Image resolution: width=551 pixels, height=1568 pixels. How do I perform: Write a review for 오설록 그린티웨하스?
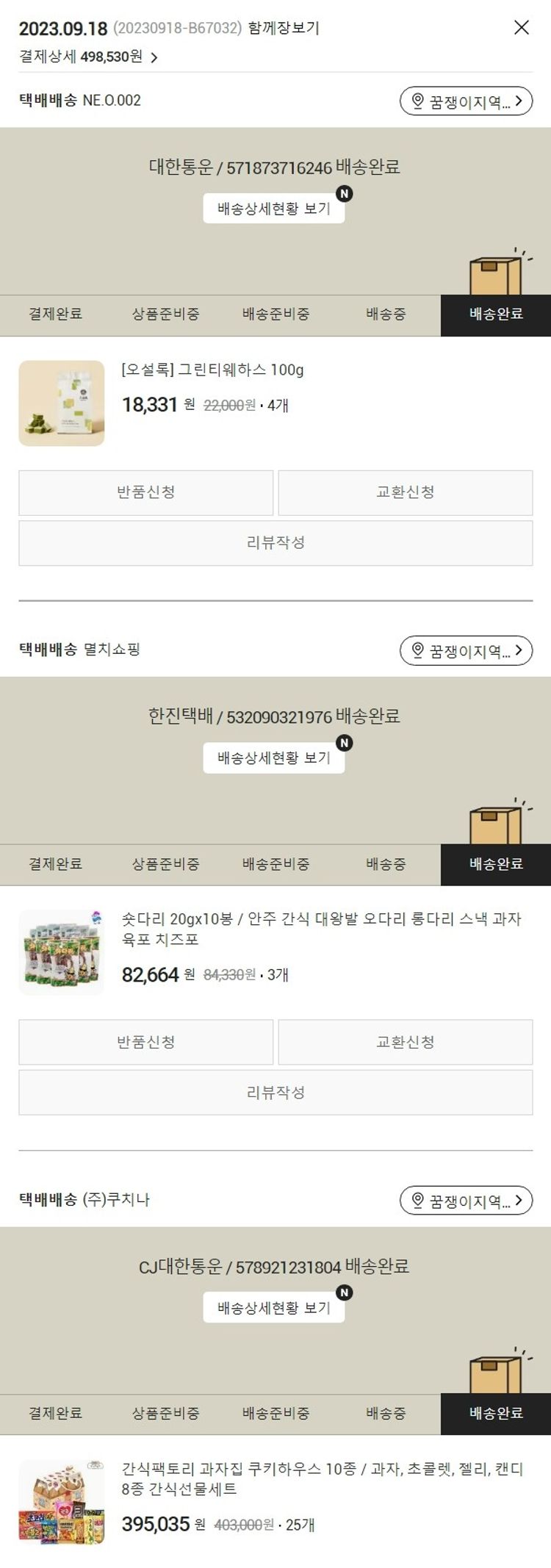click(x=275, y=543)
